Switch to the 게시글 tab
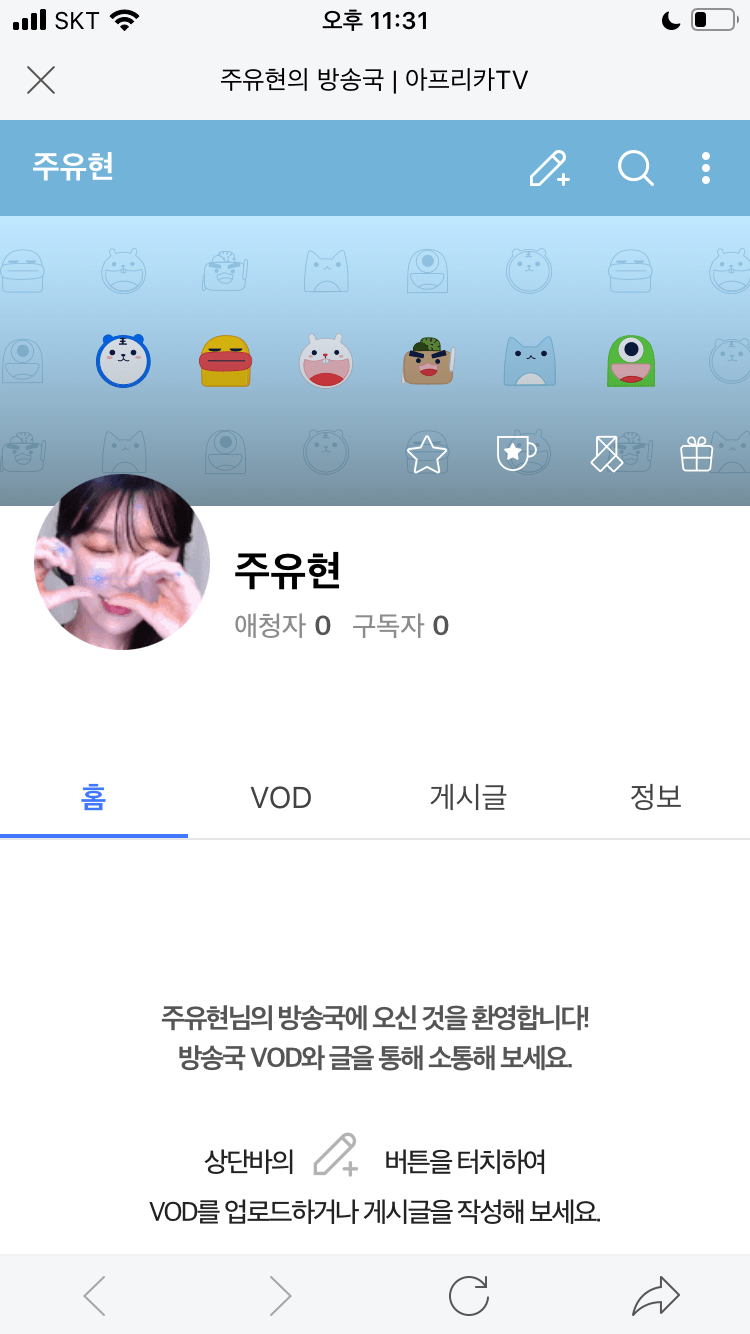This screenshot has height=1334, width=750. pyautogui.click(x=468, y=797)
